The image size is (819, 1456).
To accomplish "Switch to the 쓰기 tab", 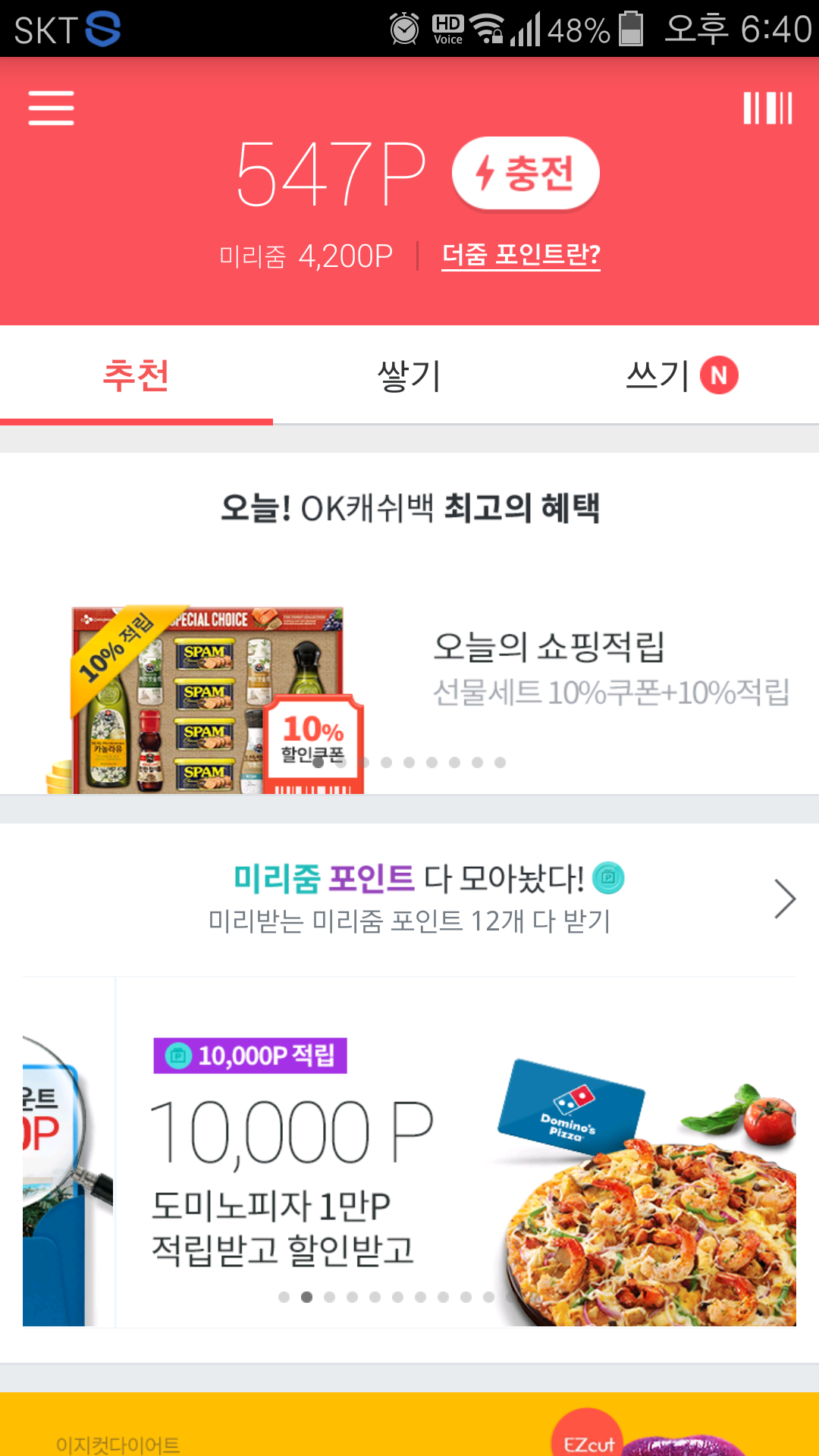I will pyautogui.click(x=682, y=375).
